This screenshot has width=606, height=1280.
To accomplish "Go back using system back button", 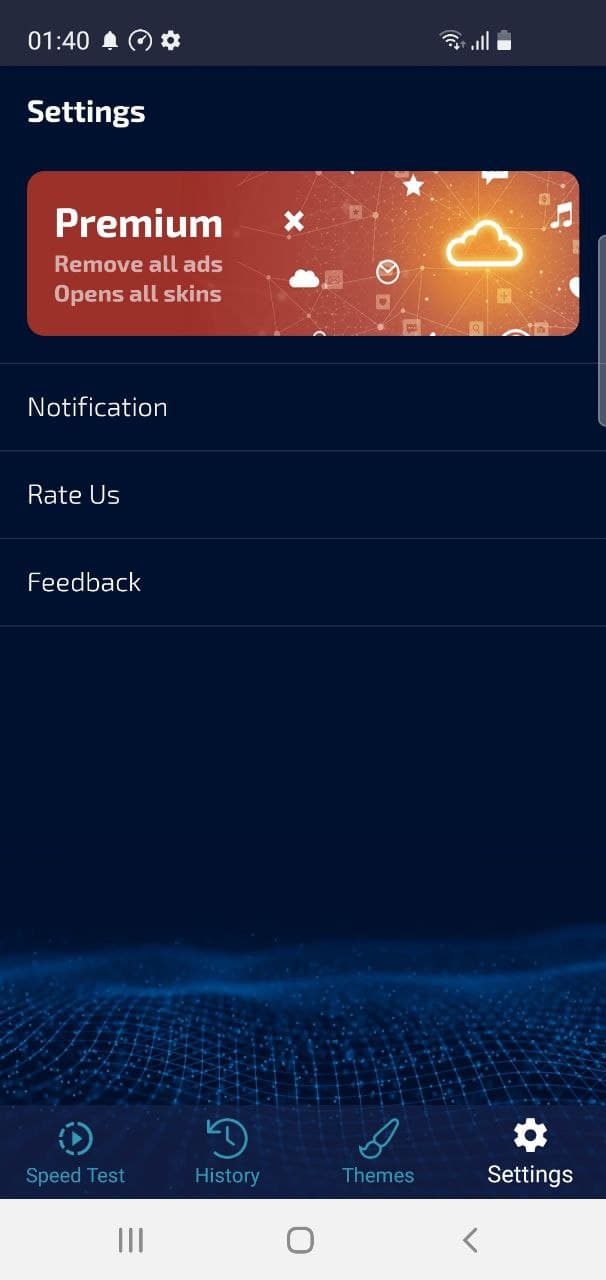I will (470, 1240).
